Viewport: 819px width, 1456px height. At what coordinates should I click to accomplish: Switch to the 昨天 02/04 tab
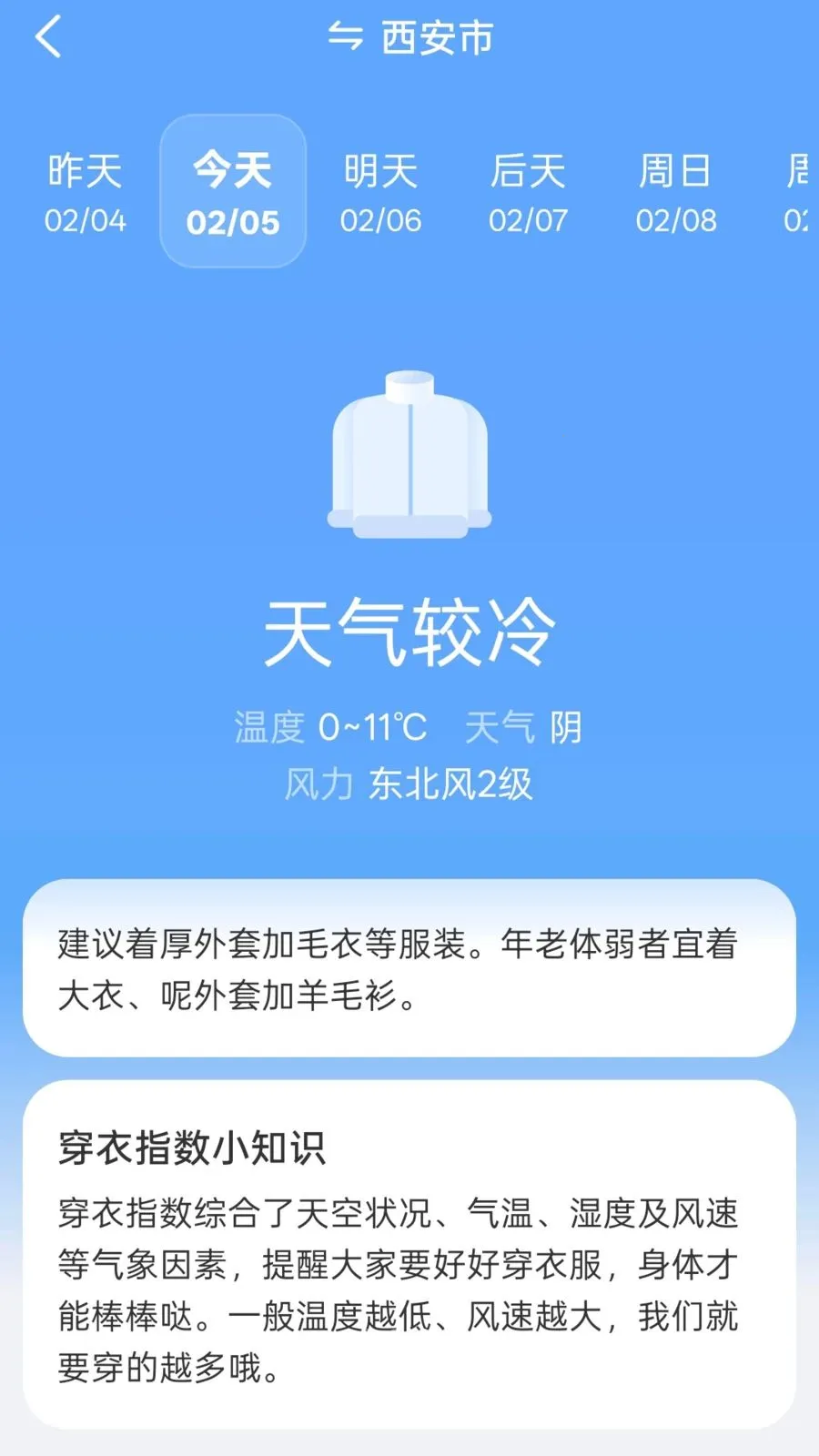pos(86,193)
